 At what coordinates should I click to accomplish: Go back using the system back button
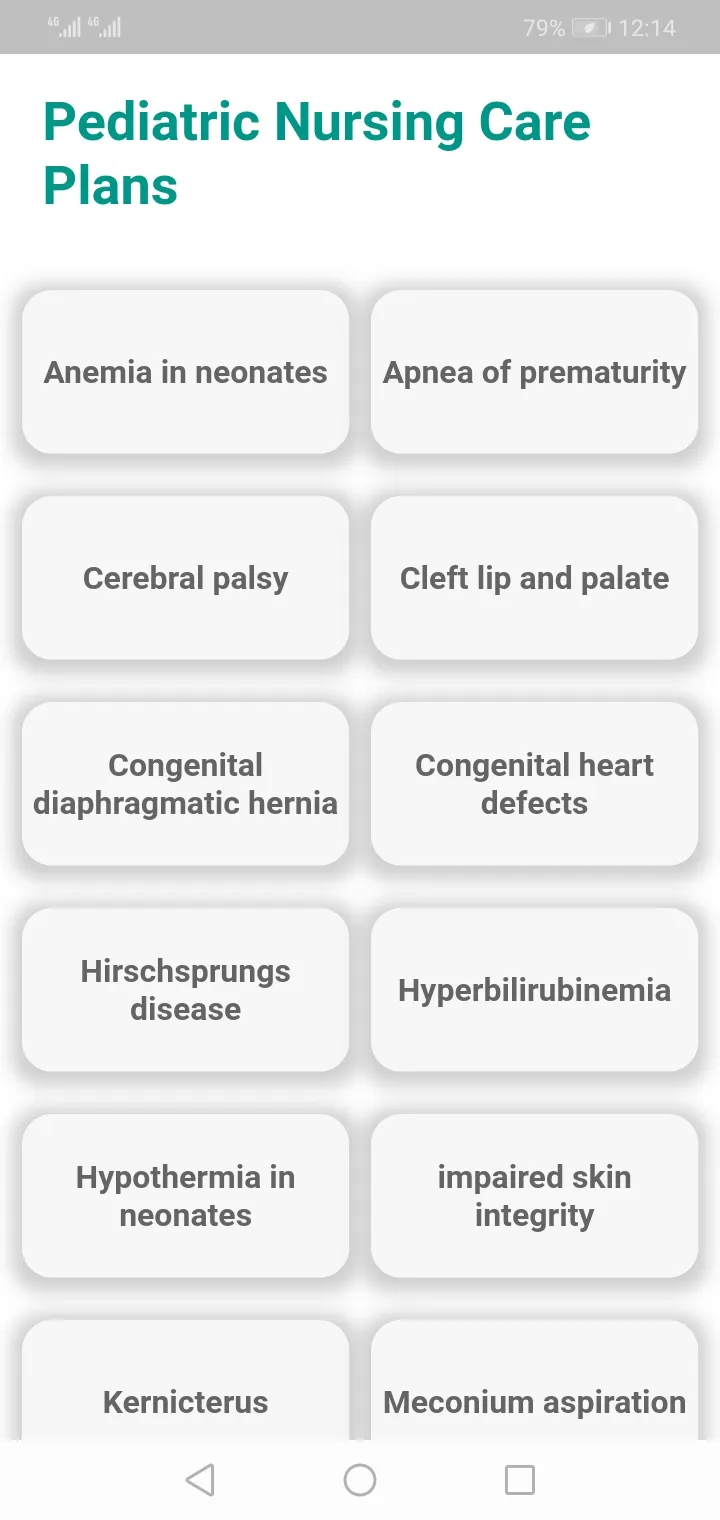(x=200, y=1480)
